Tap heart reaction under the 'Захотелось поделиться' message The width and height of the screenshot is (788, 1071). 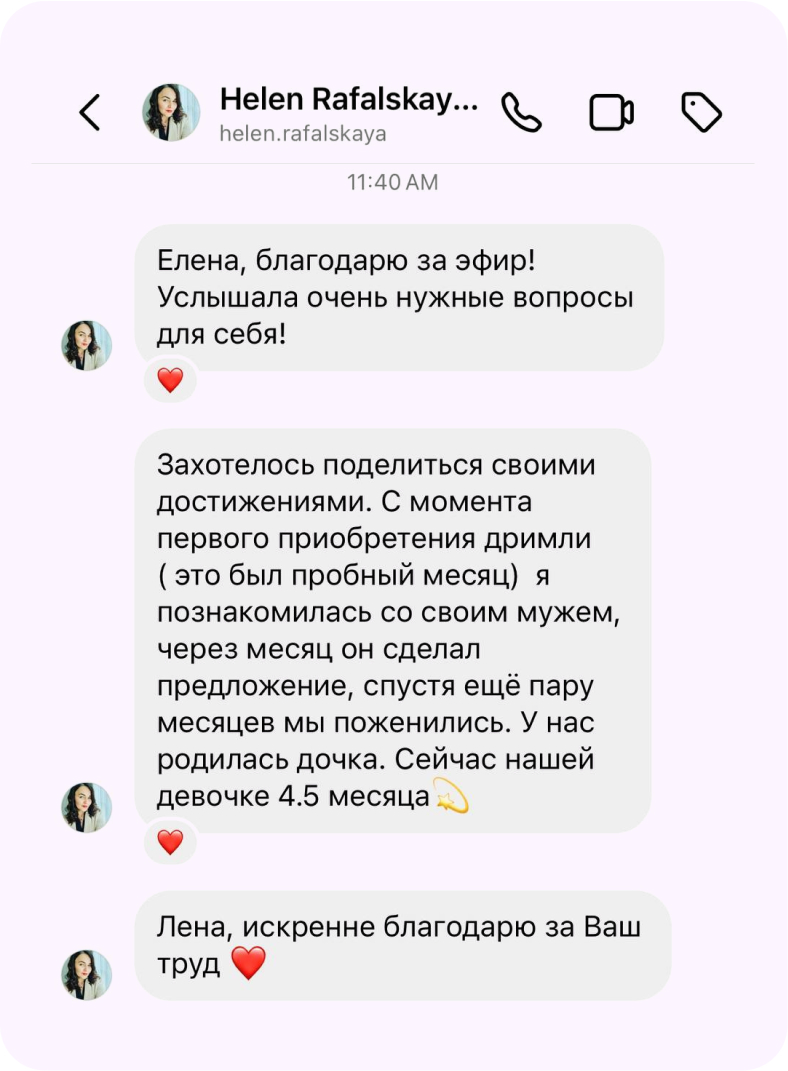tap(171, 842)
